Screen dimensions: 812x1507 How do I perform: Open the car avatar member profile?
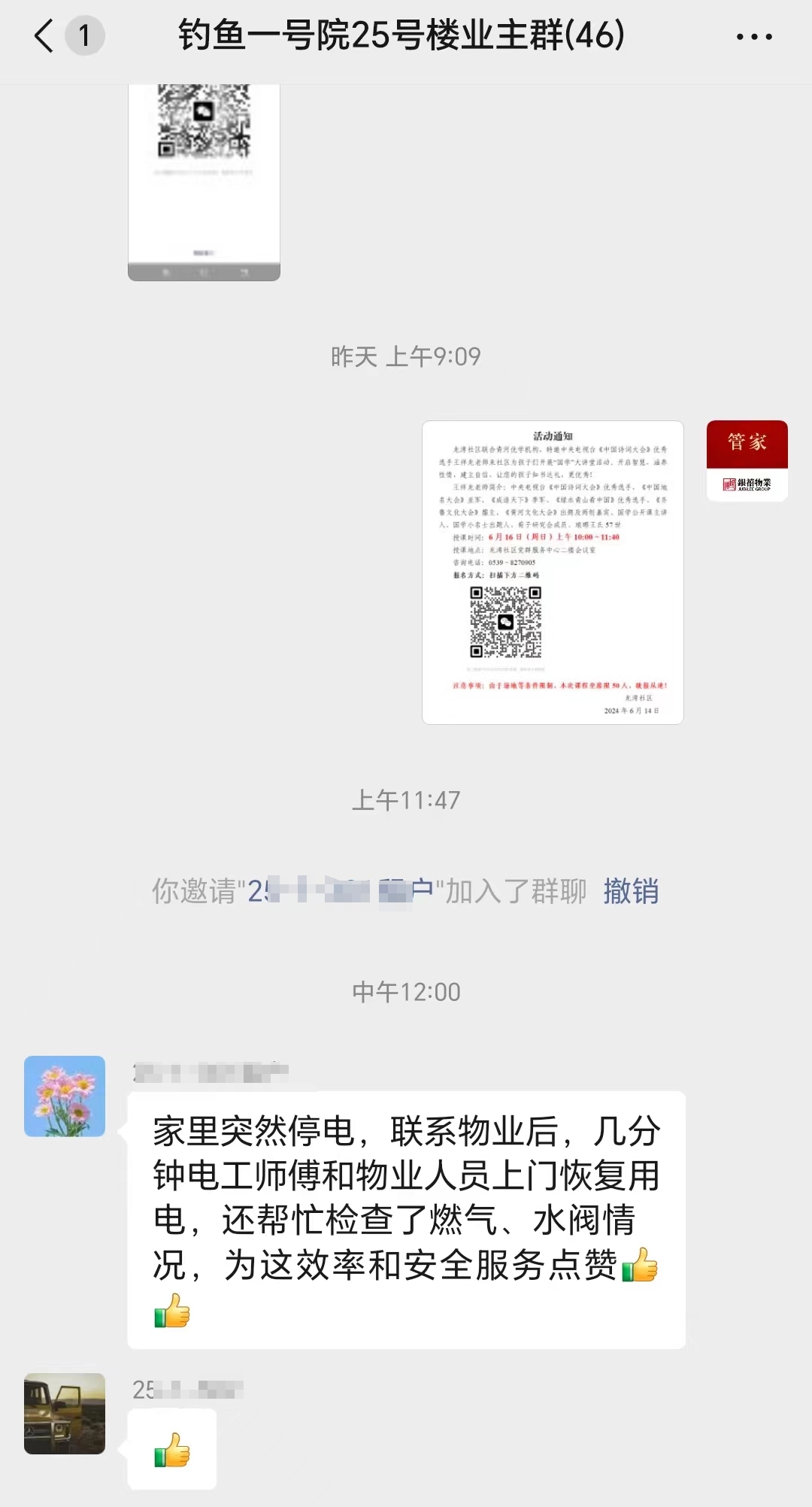[x=65, y=1413]
